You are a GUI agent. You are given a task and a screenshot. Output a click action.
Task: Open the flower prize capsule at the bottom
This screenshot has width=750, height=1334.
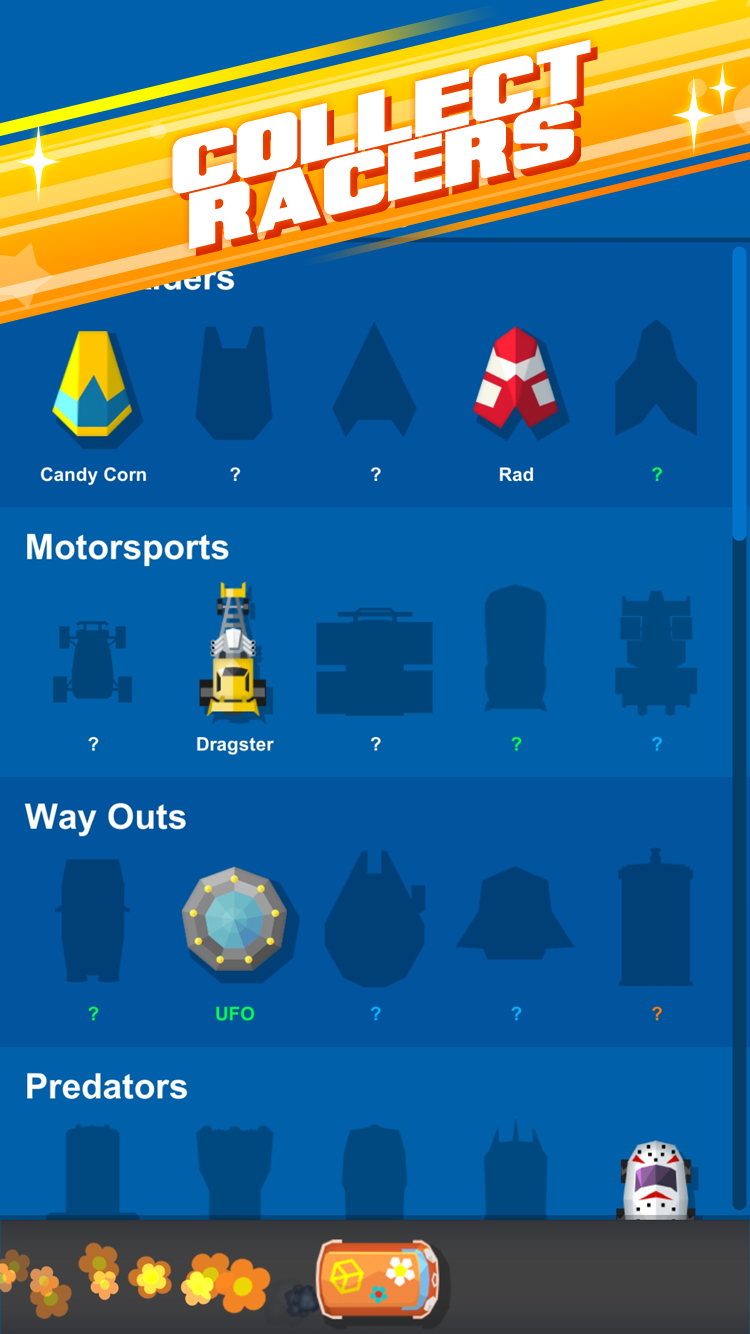click(x=378, y=1280)
